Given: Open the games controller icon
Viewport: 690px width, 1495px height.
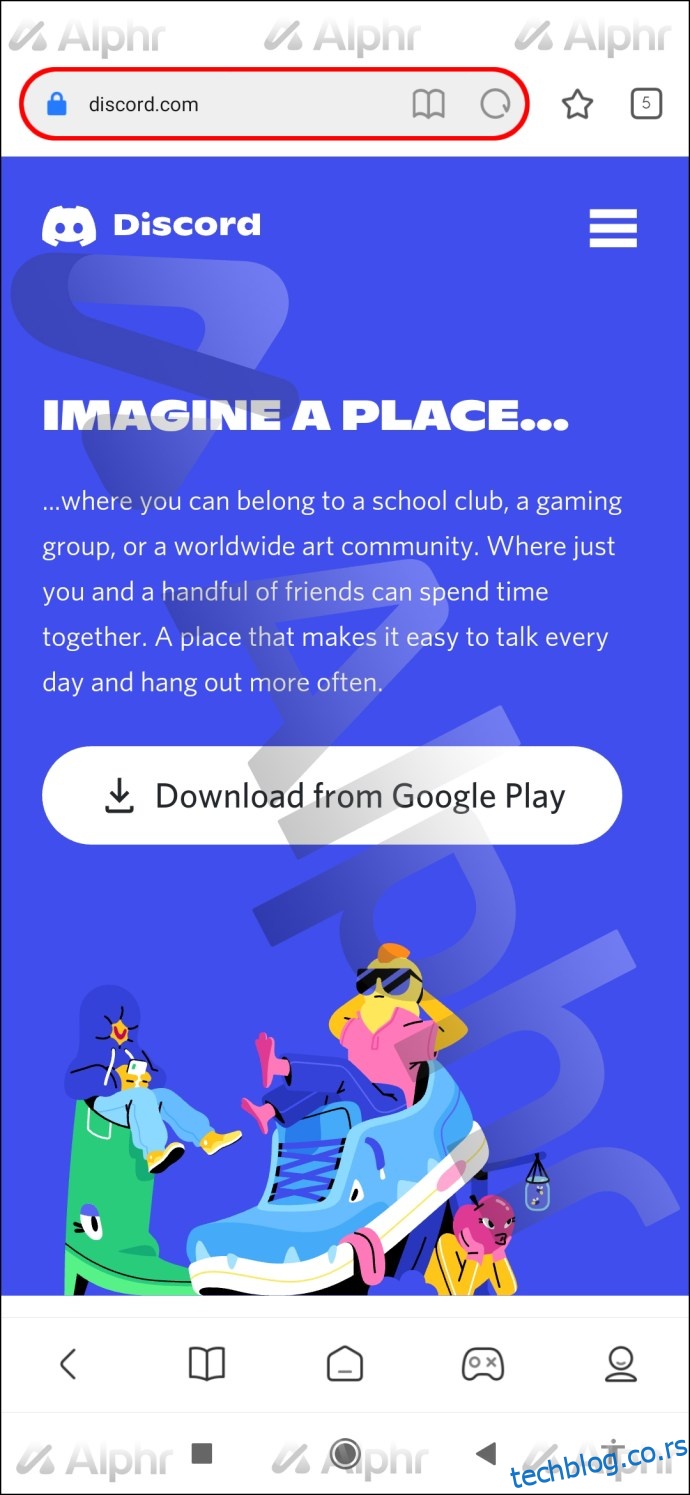Looking at the screenshot, I should 482,1363.
